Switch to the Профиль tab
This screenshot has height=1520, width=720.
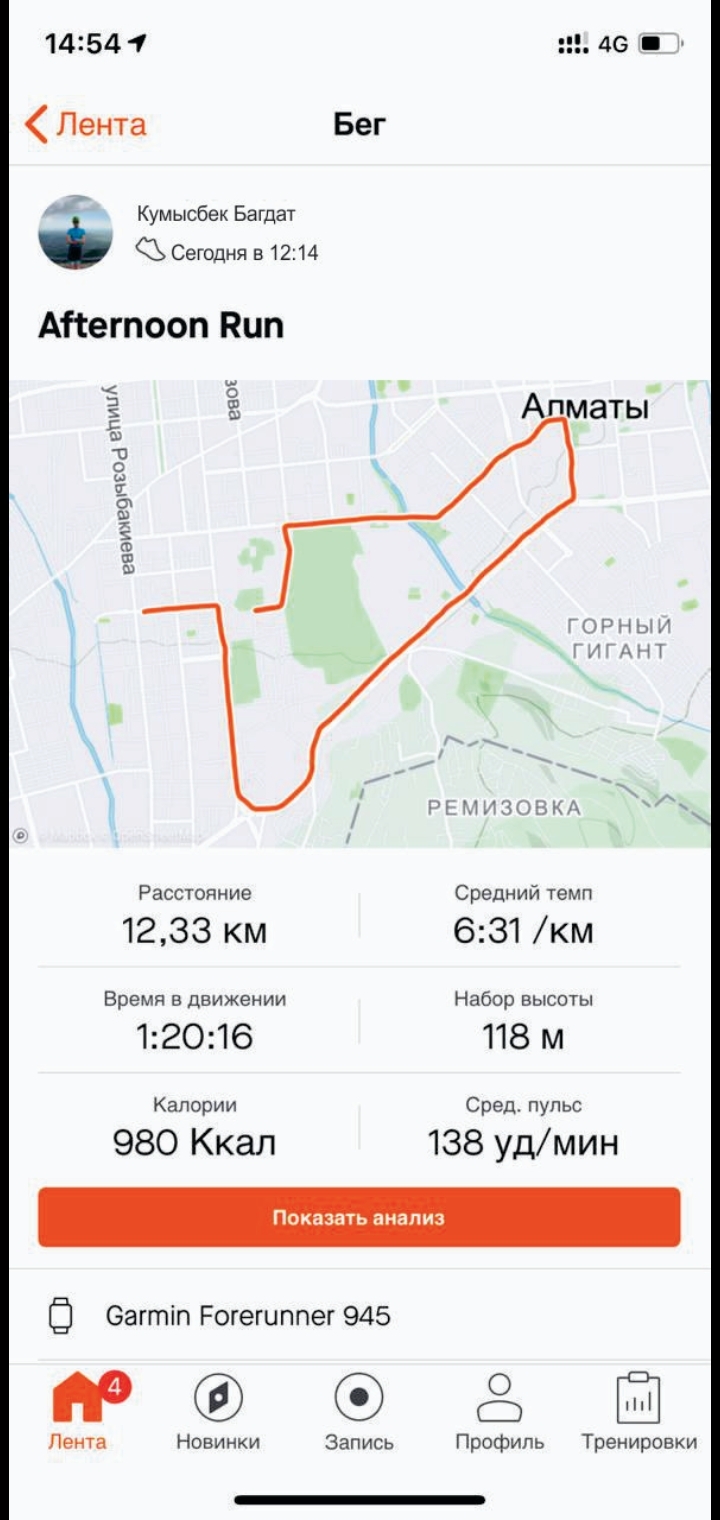(x=499, y=1411)
